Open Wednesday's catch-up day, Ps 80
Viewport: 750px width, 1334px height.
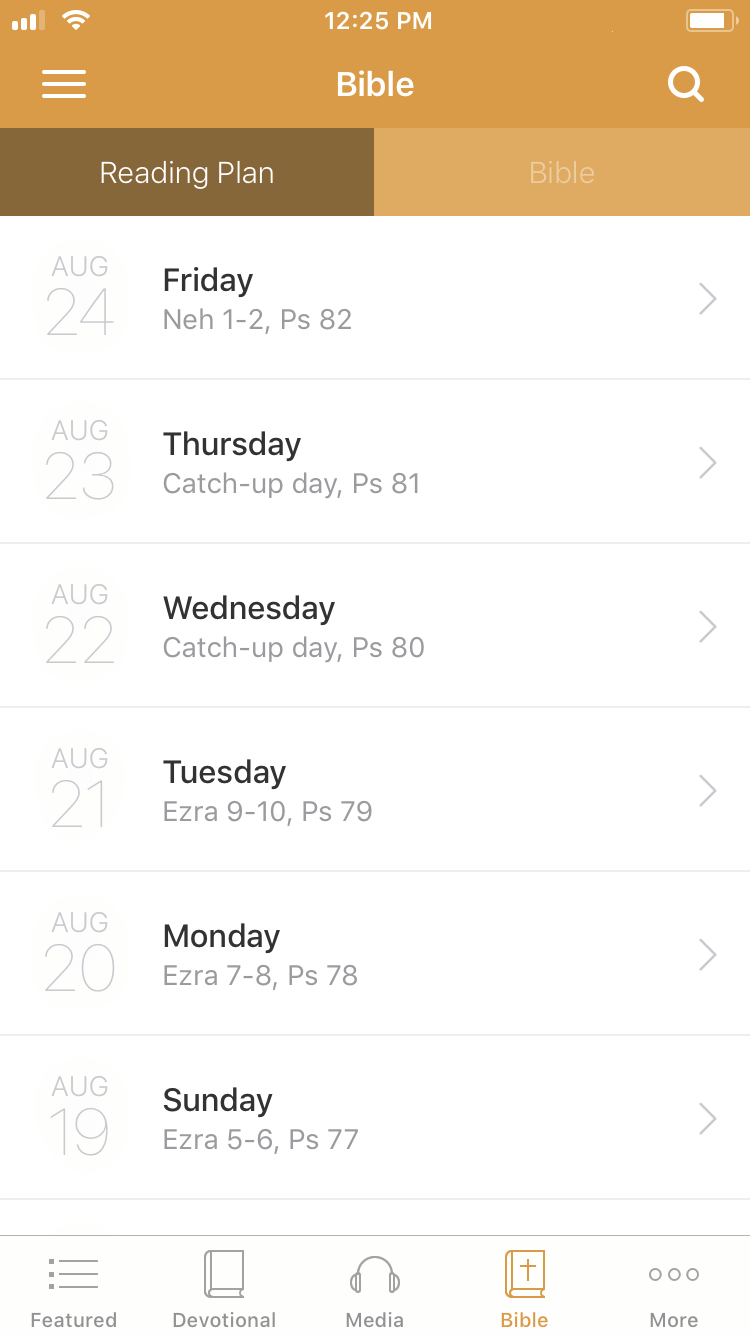375,626
